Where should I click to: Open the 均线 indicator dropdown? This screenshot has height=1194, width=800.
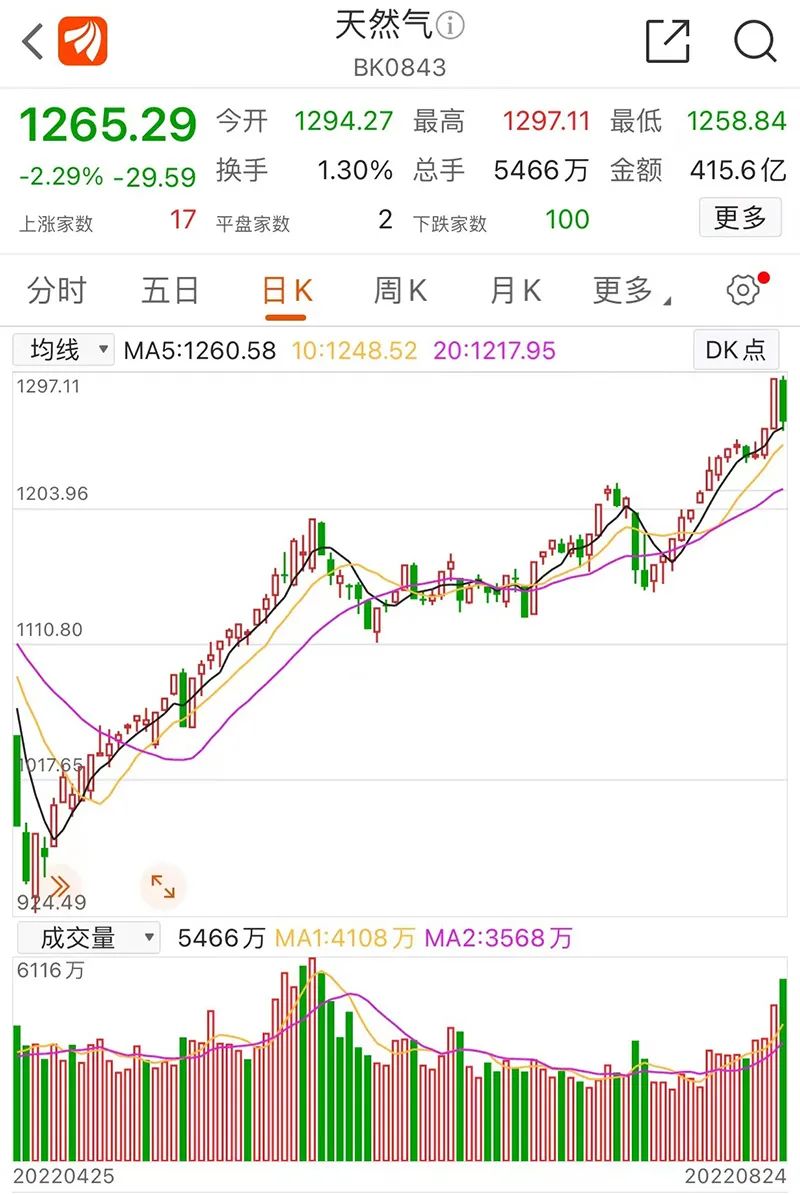(63, 350)
